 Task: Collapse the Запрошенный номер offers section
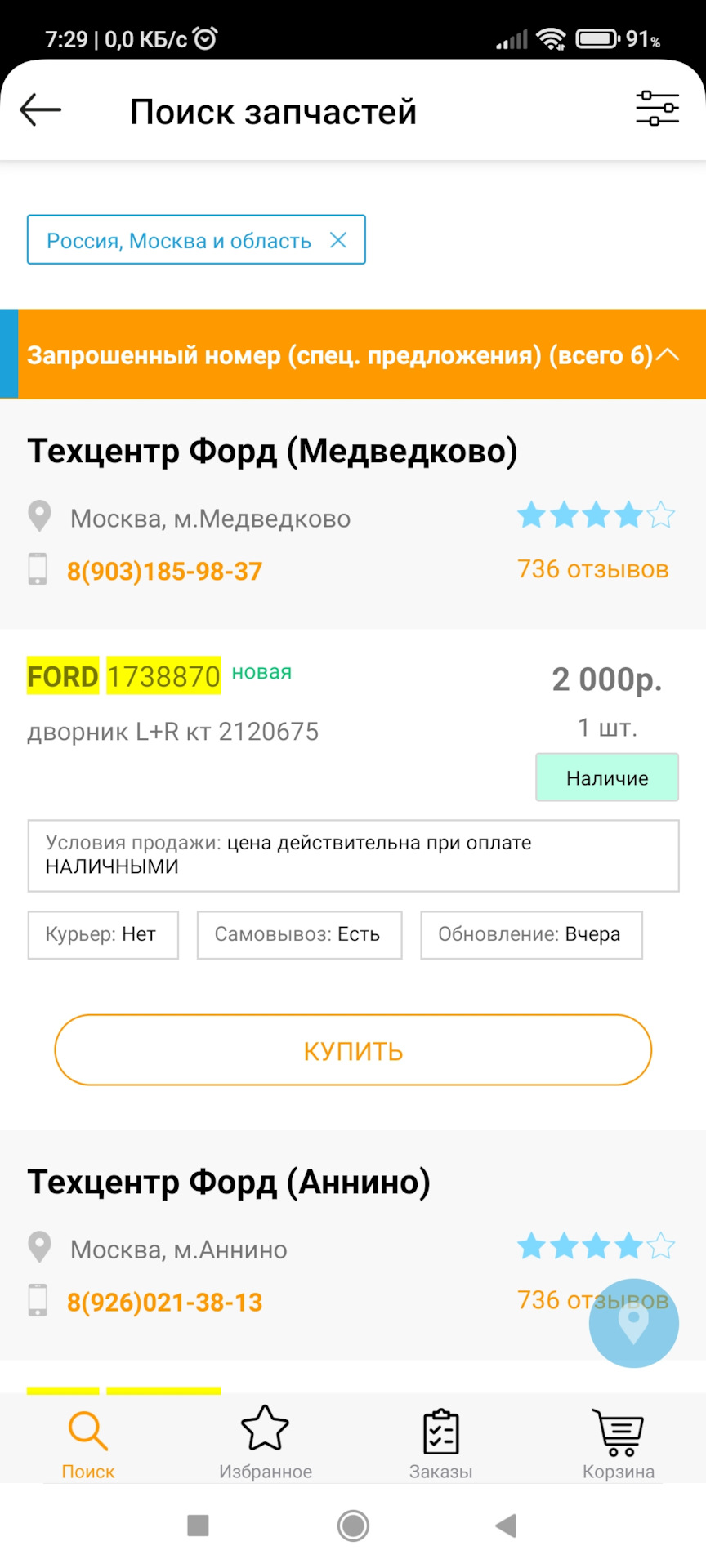(x=670, y=355)
